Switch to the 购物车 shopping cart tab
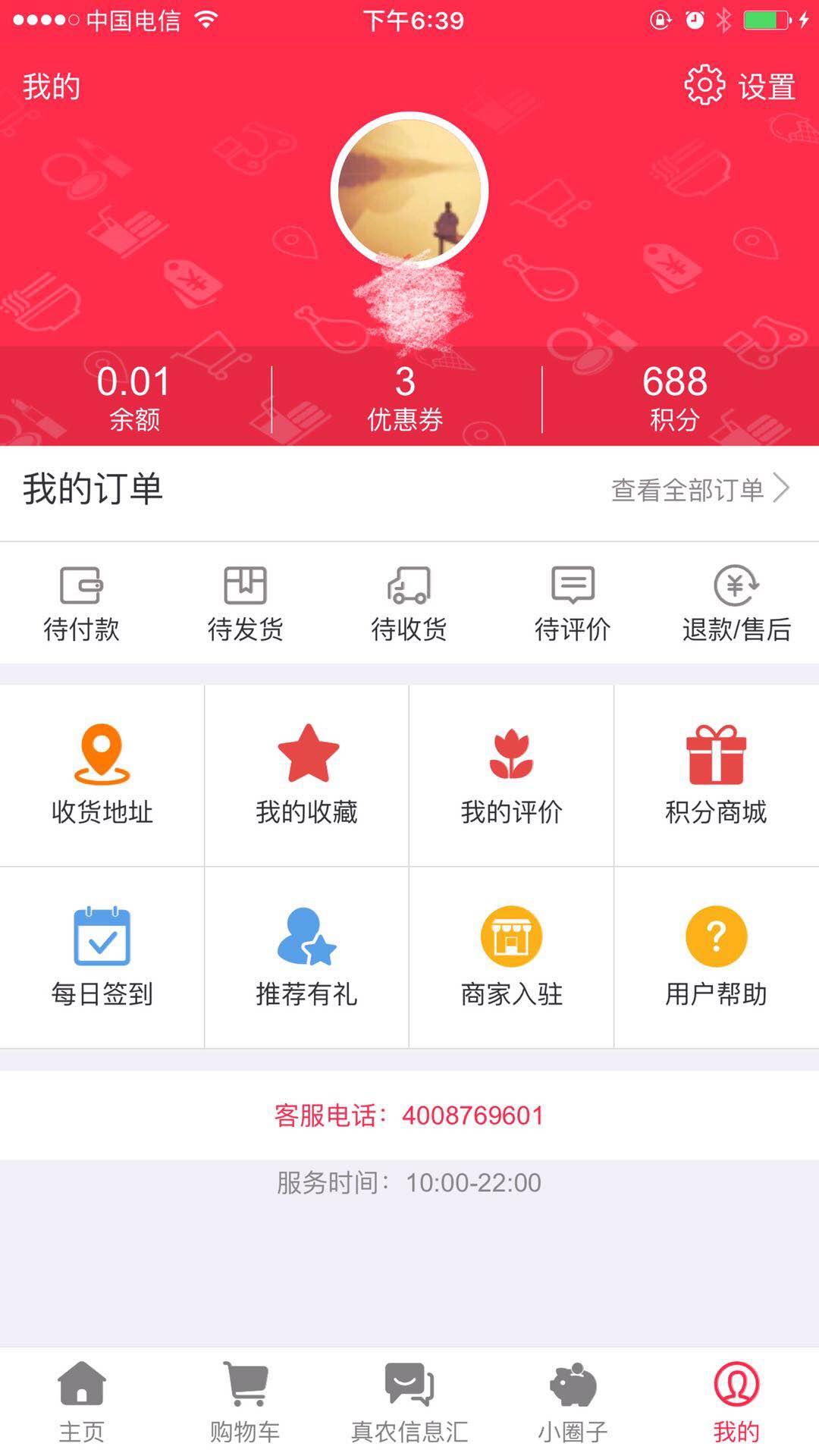Screen dimensions: 819x1456 click(x=246, y=1407)
